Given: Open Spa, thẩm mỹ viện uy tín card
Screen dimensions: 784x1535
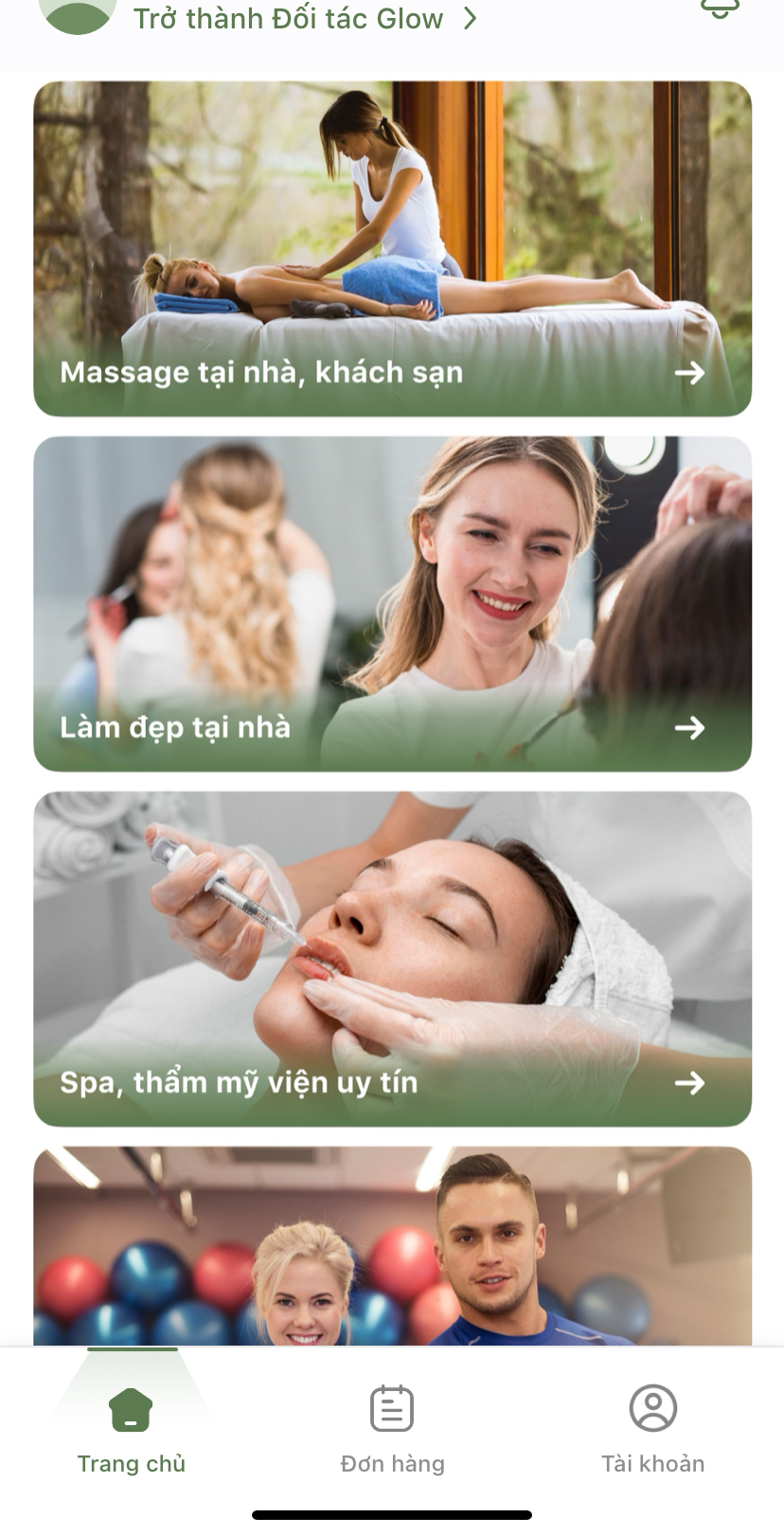Looking at the screenshot, I should 392,958.
